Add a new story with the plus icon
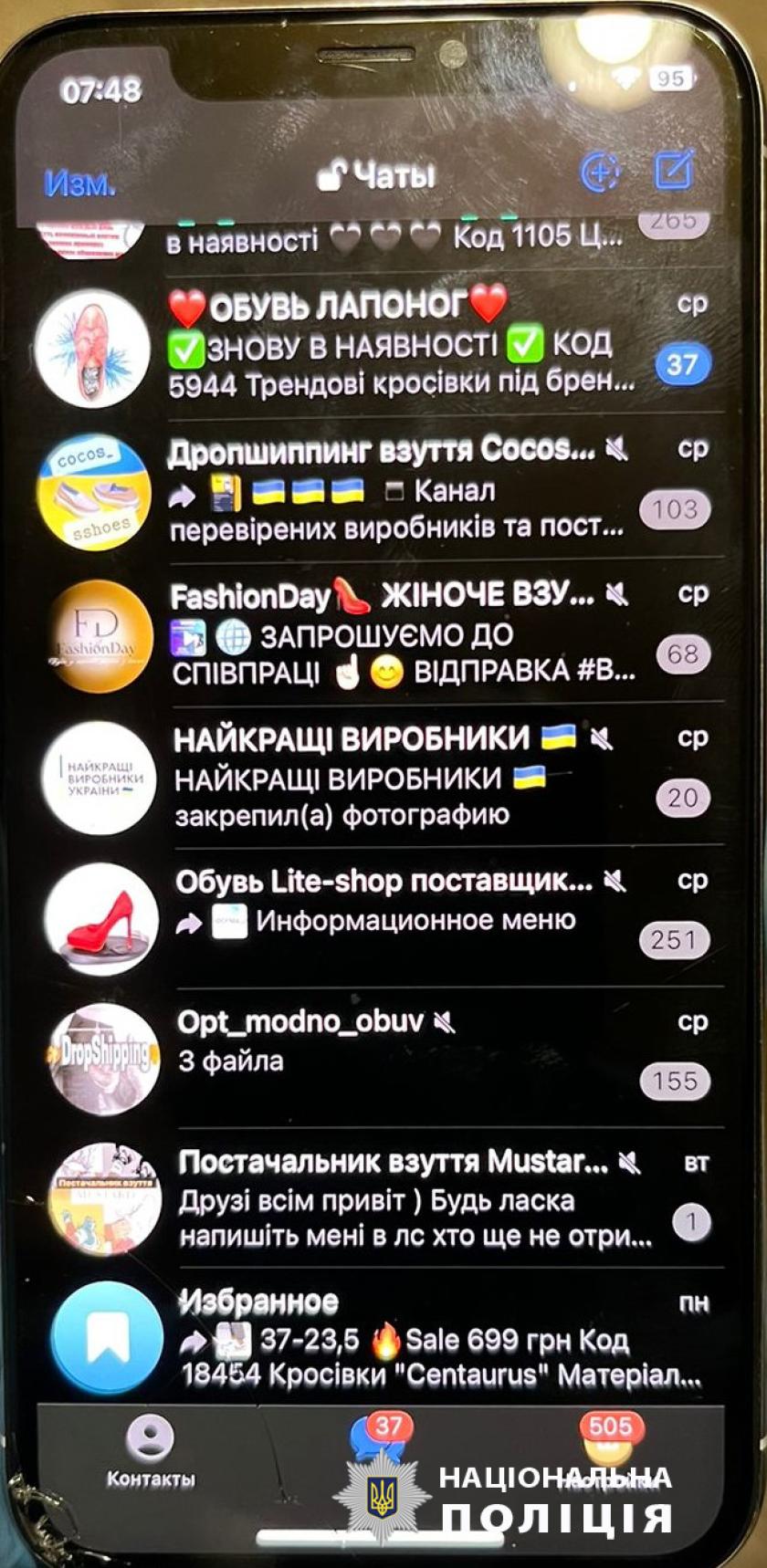 pos(600,171)
